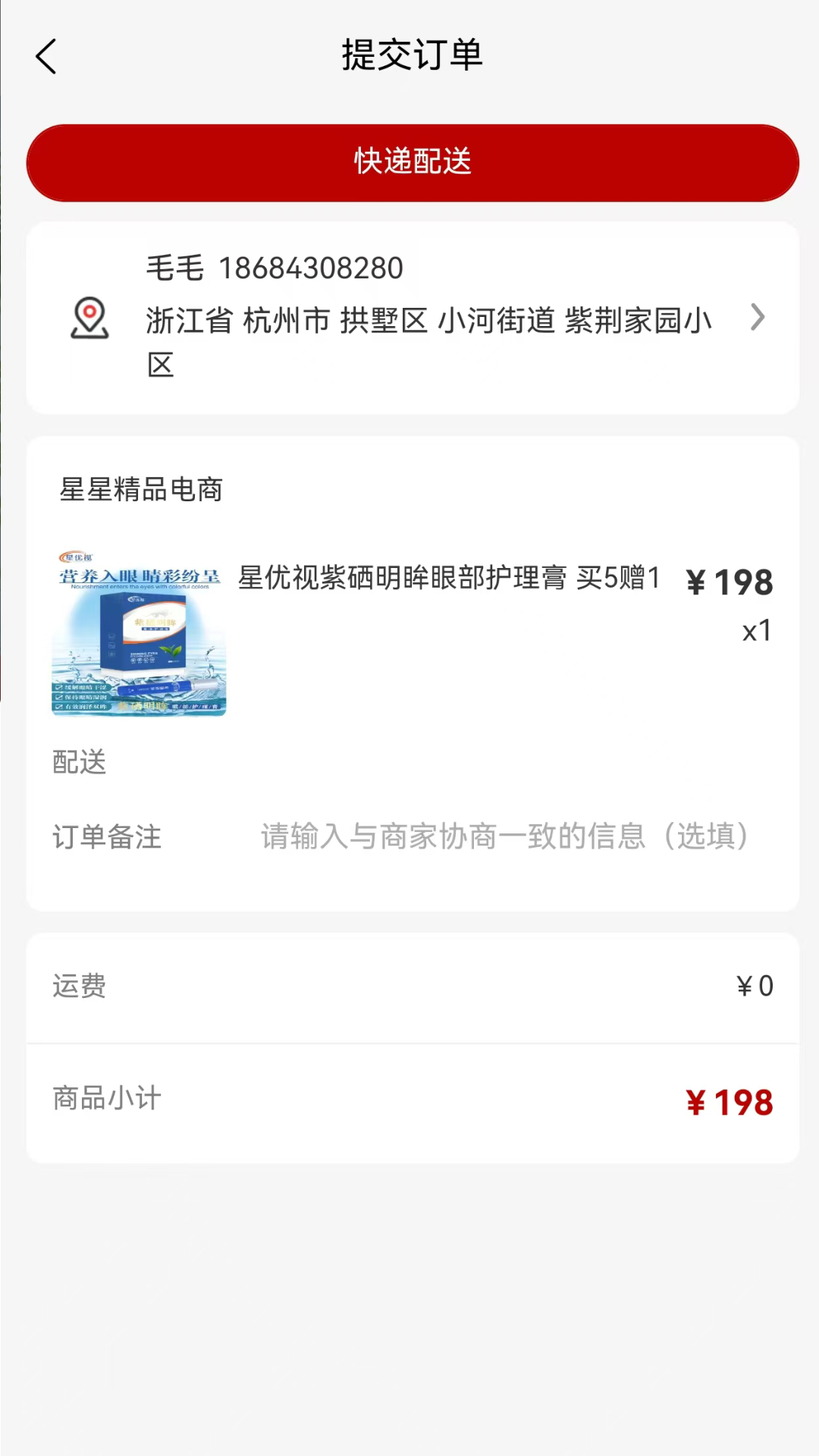
Task: Tap the ¥198 product price
Action: click(730, 581)
